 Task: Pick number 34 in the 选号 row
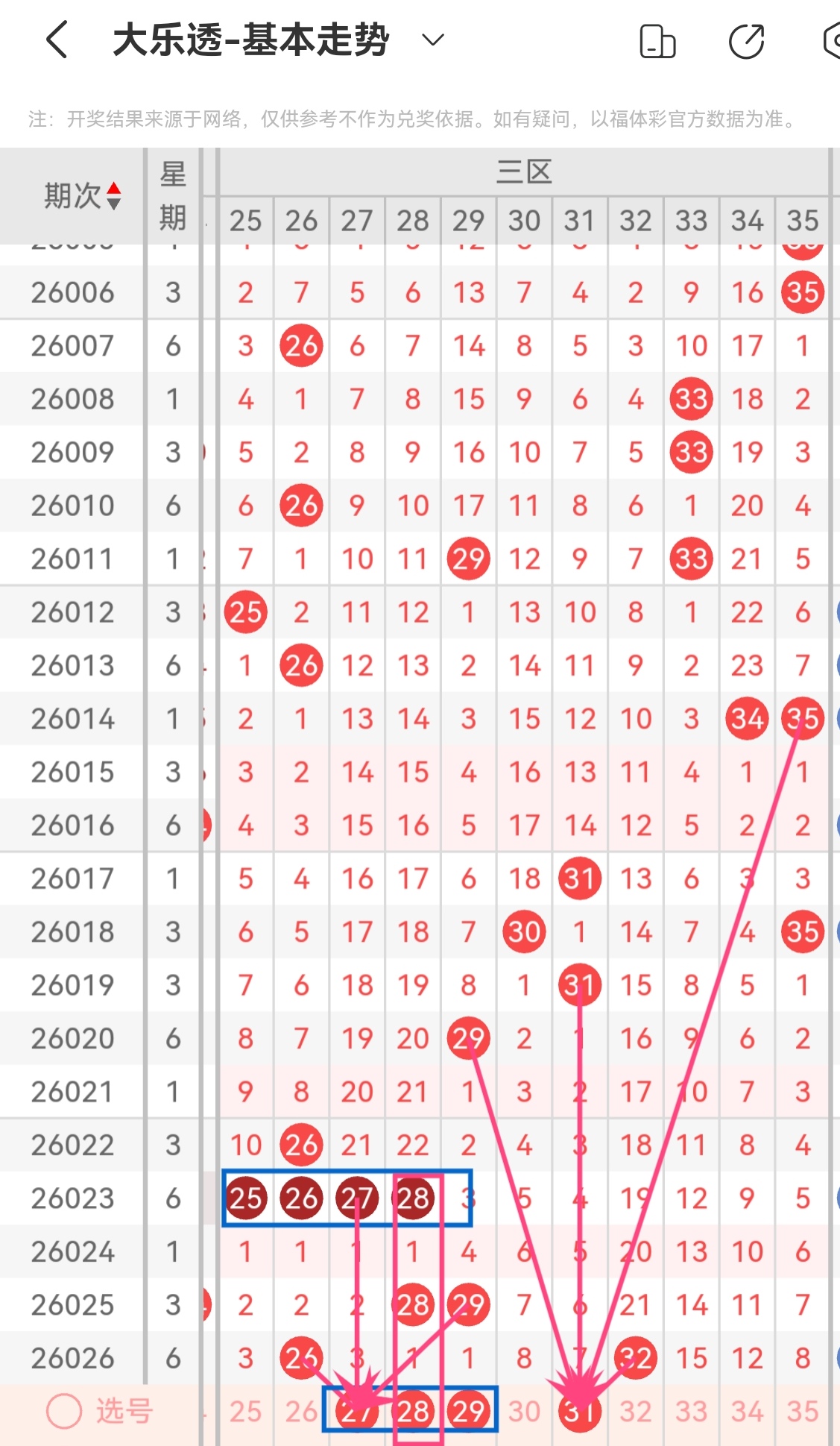tap(747, 1411)
